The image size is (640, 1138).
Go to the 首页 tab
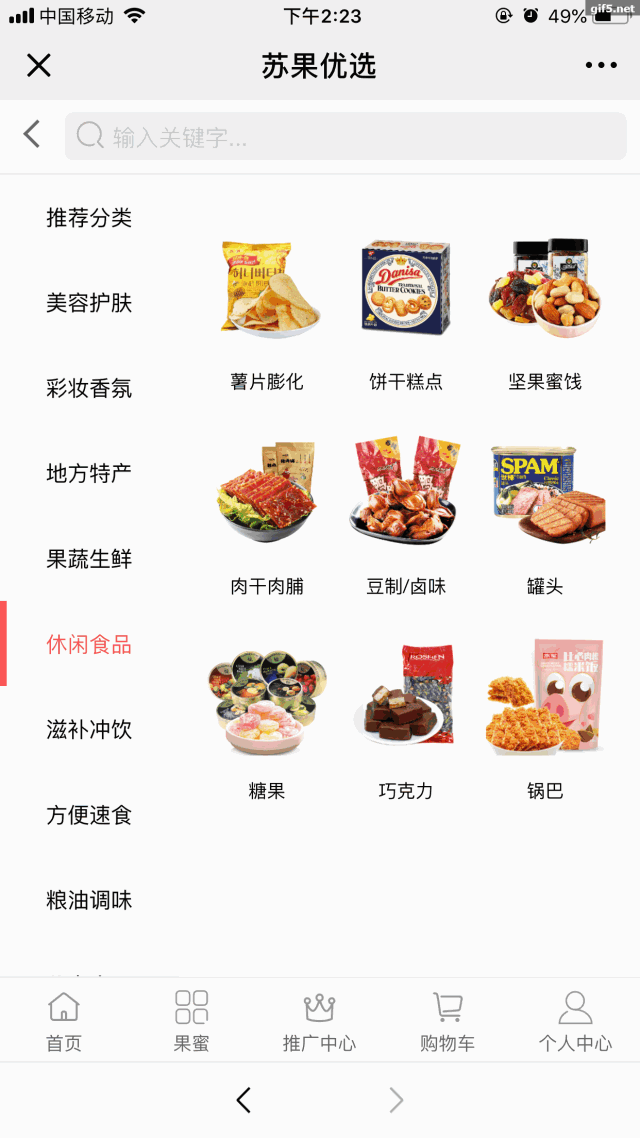(64, 1022)
